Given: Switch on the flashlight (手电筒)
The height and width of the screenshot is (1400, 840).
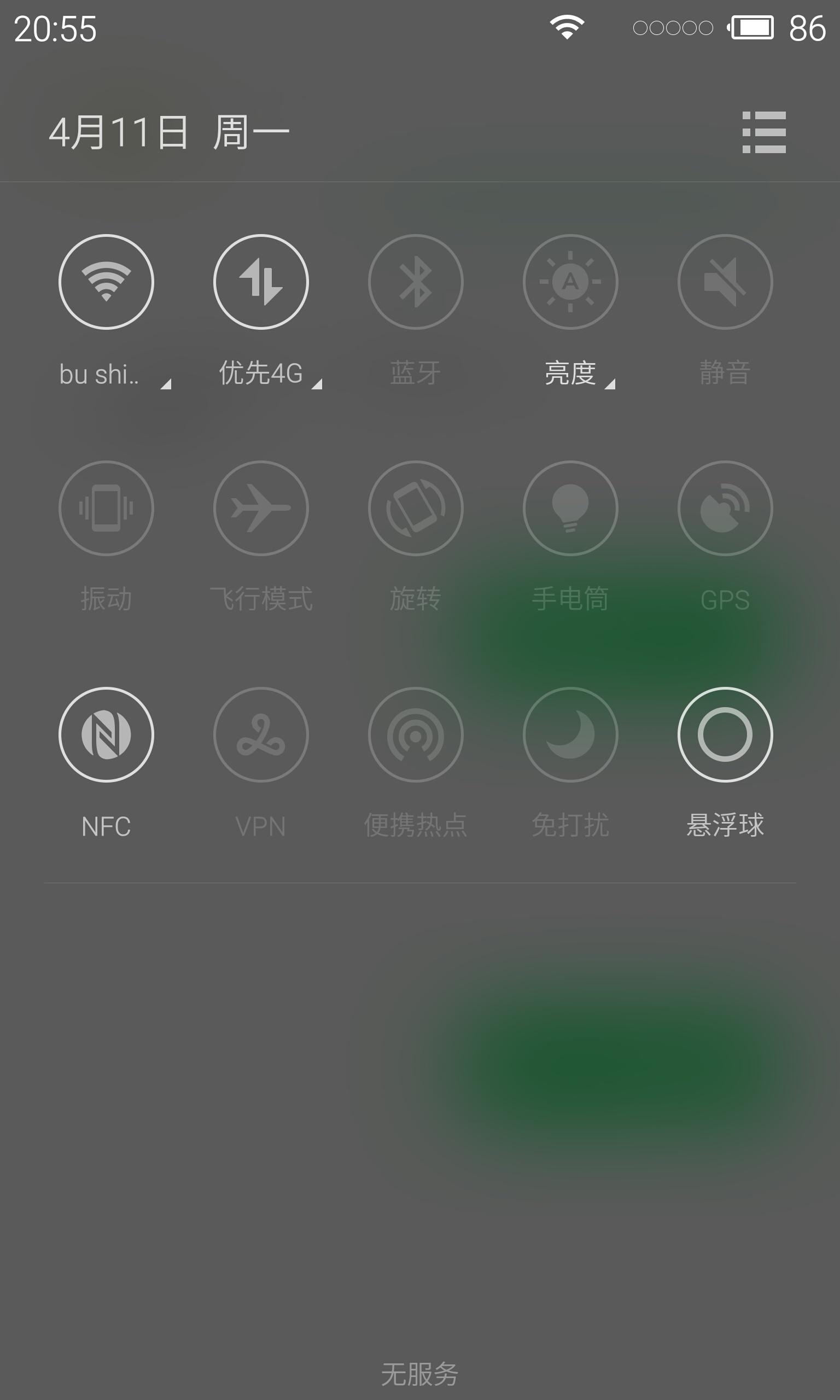Looking at the screenshot, I should coord(570,507).
